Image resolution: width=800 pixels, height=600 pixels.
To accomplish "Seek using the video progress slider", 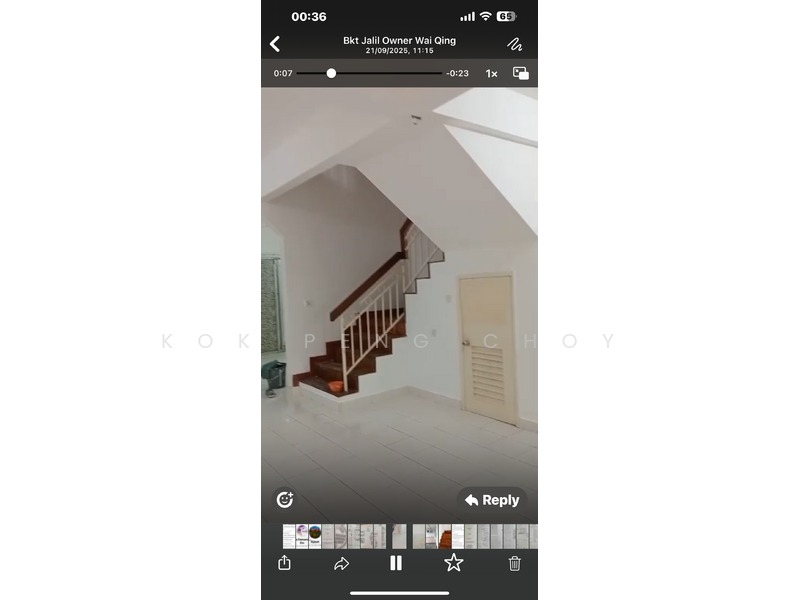I will (x=331, y=73).
